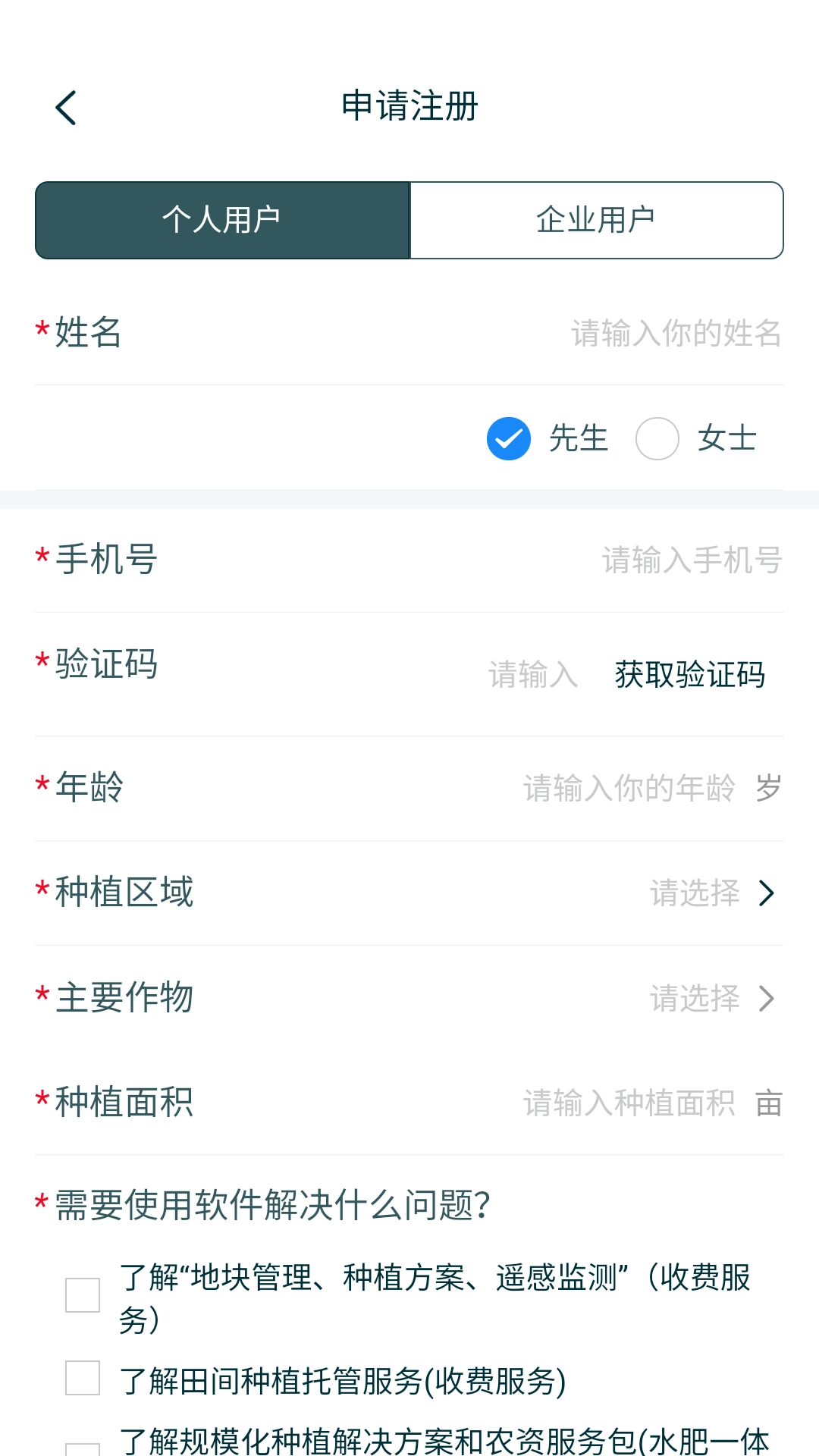Screen dimensions: 819x1456
Task: Tap the checked blue 先生 radio icon
Action: click(509, 438)
